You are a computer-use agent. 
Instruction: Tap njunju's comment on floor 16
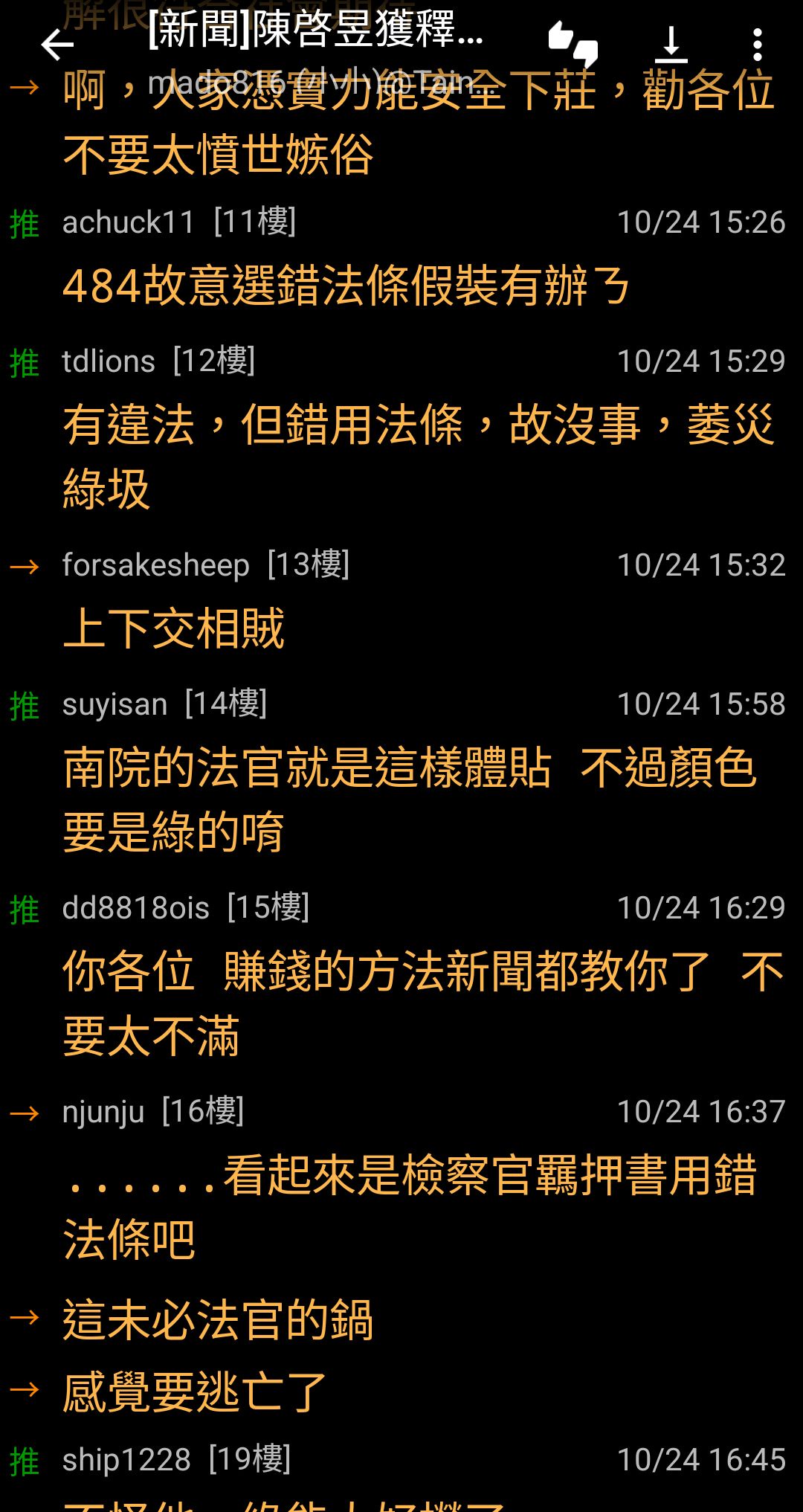click(x=401, y=1180)
